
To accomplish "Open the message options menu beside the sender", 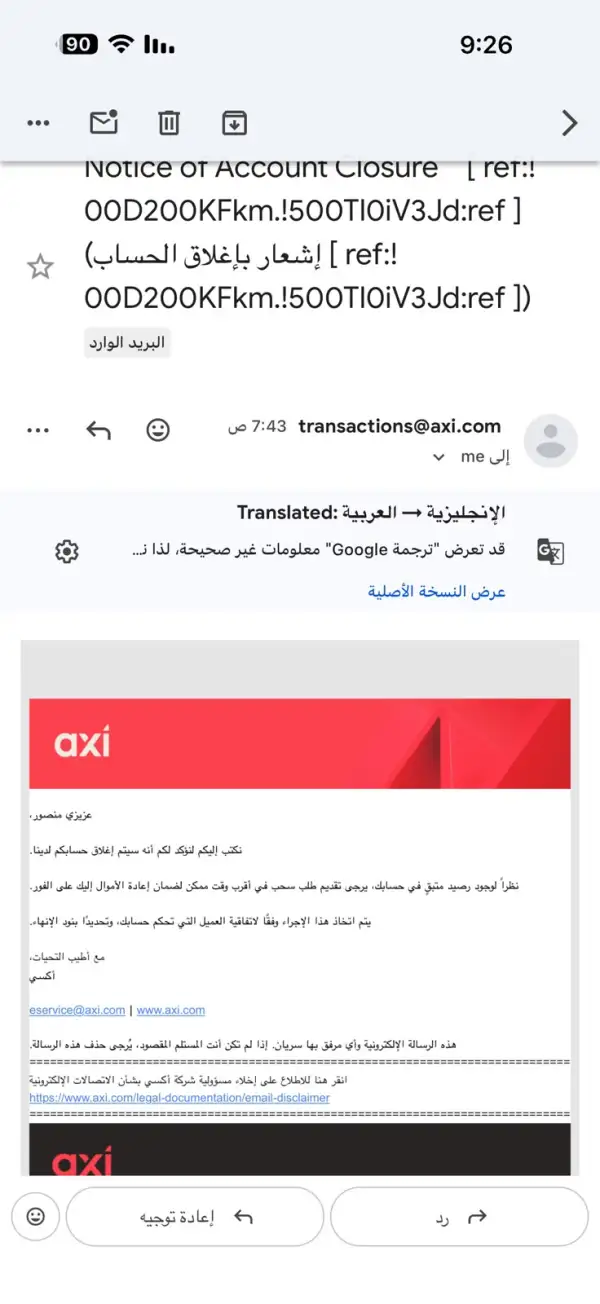I will click(39, 430).
